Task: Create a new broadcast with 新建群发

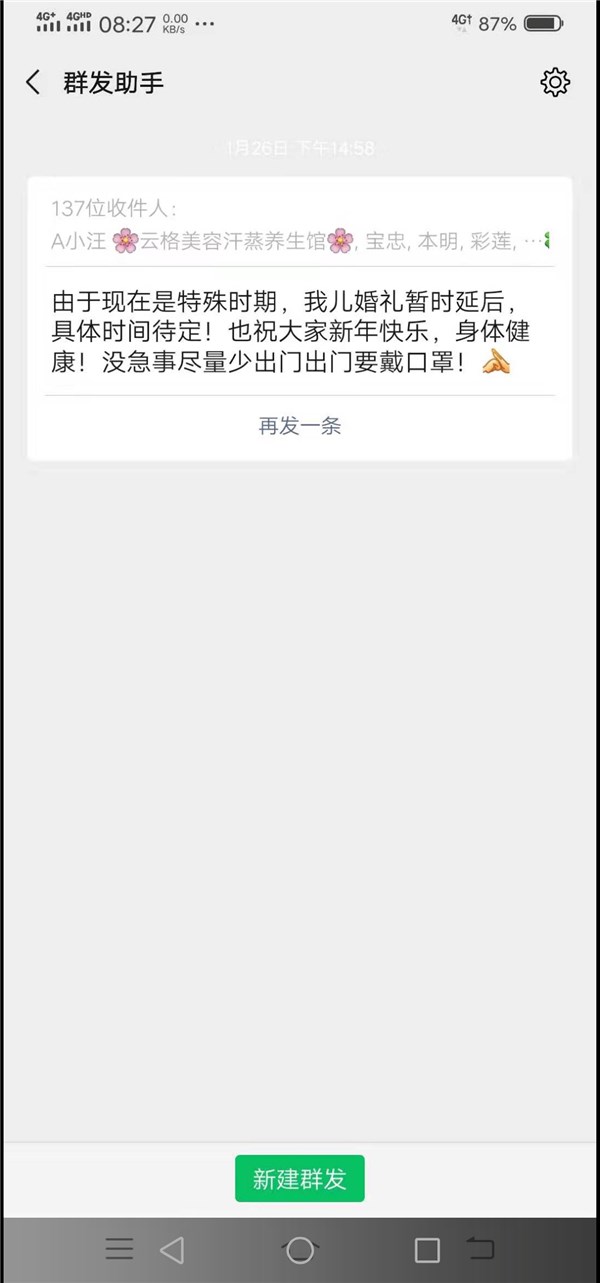Action: pos(300,1179)
